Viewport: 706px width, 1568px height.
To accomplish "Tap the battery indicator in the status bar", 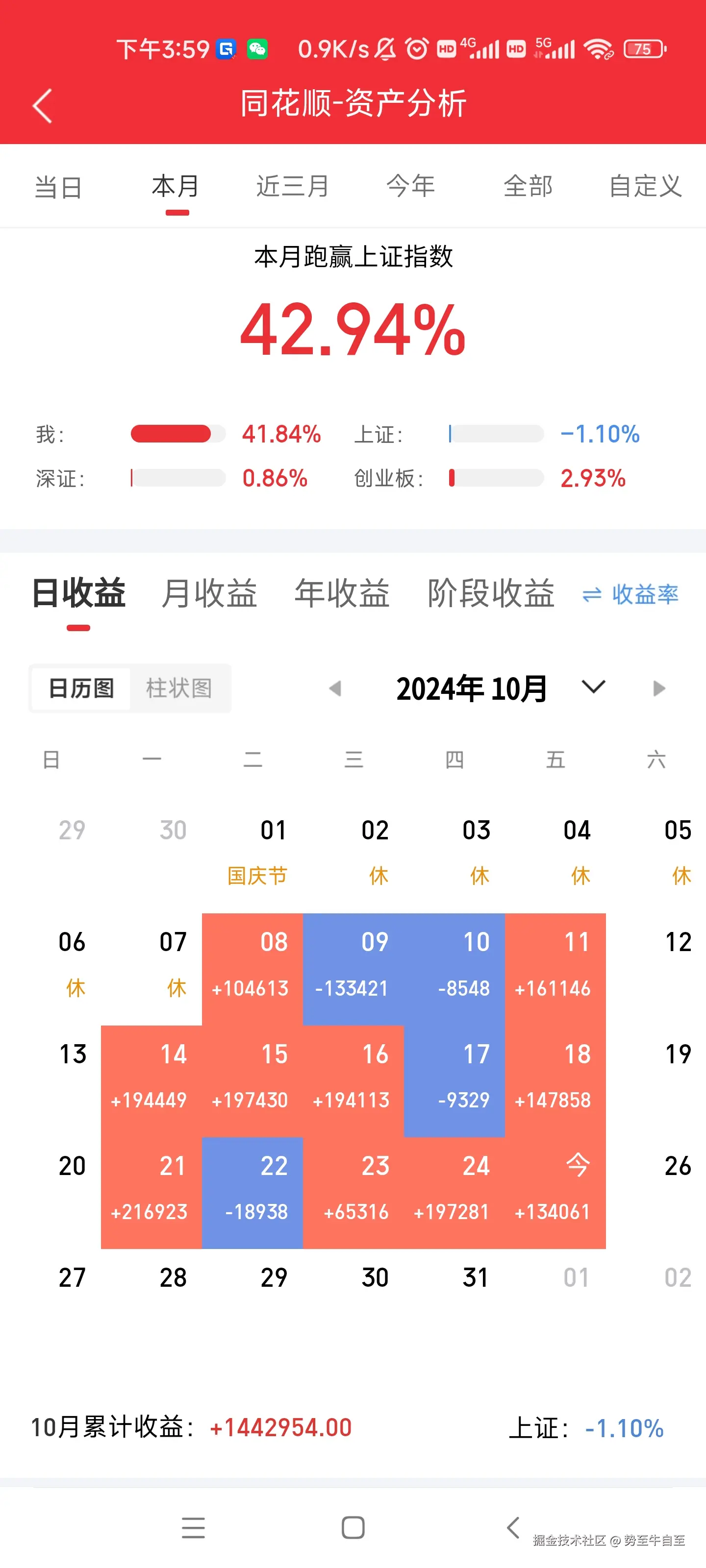I will point(645,49).
